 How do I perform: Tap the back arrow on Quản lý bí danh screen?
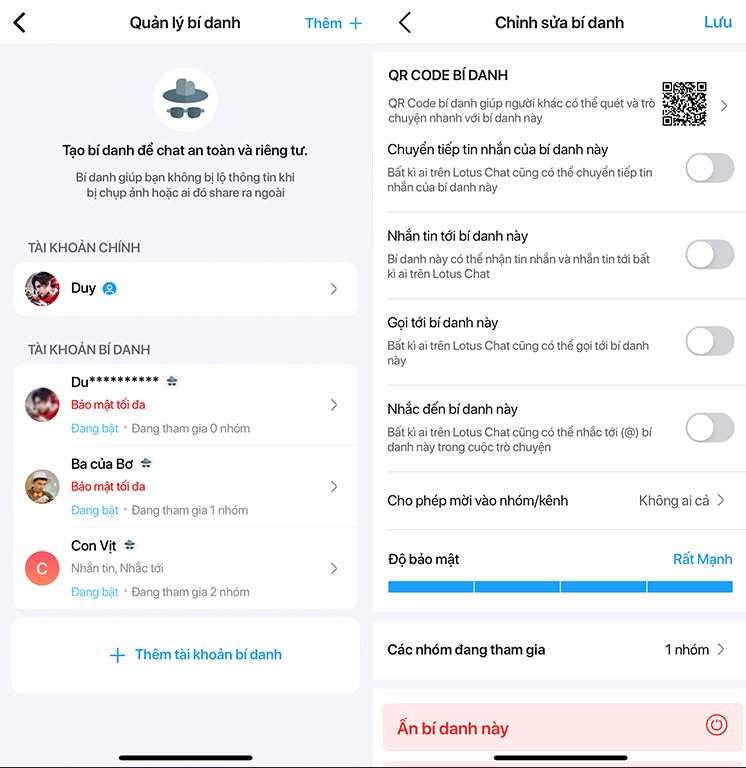point(21,22)
